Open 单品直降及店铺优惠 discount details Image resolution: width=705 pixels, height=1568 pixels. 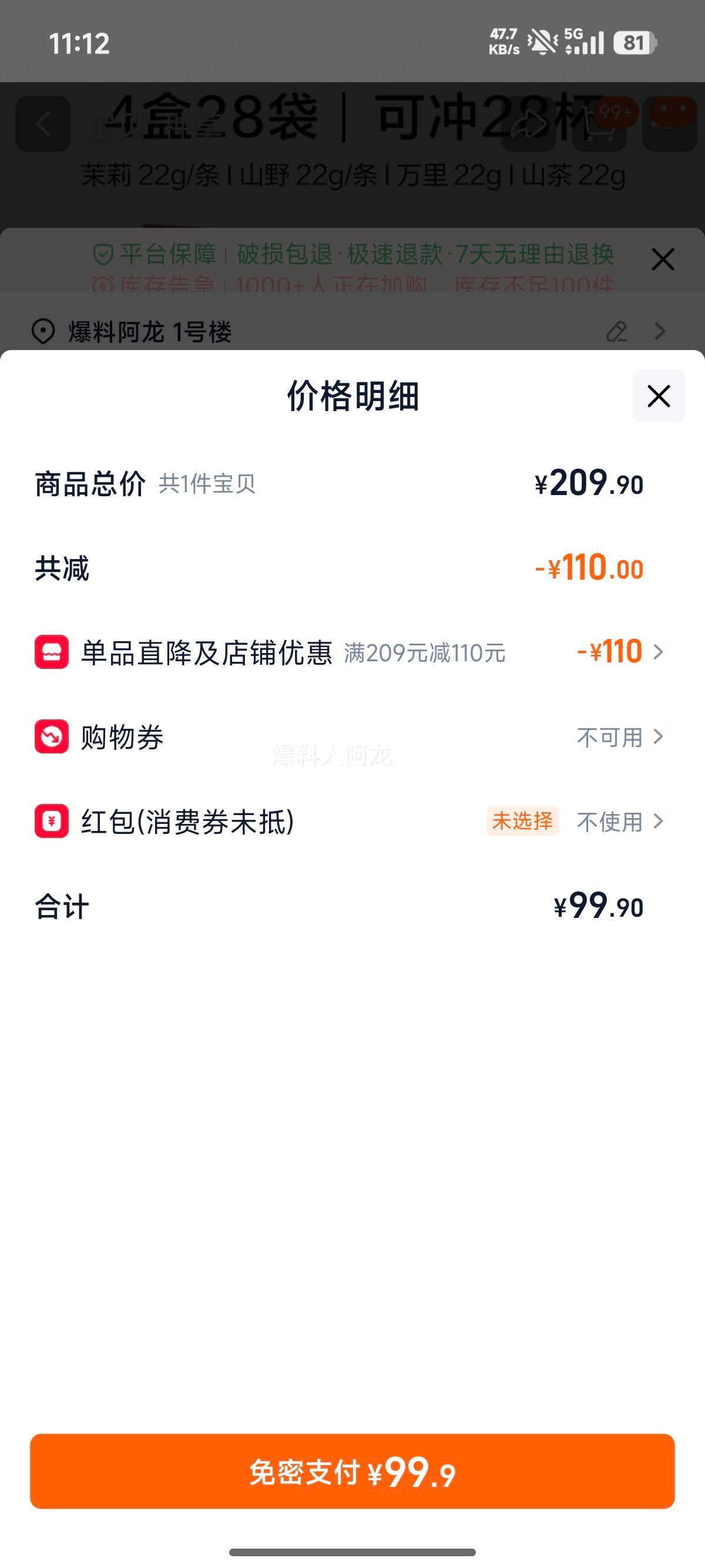(x=620, y=652)
